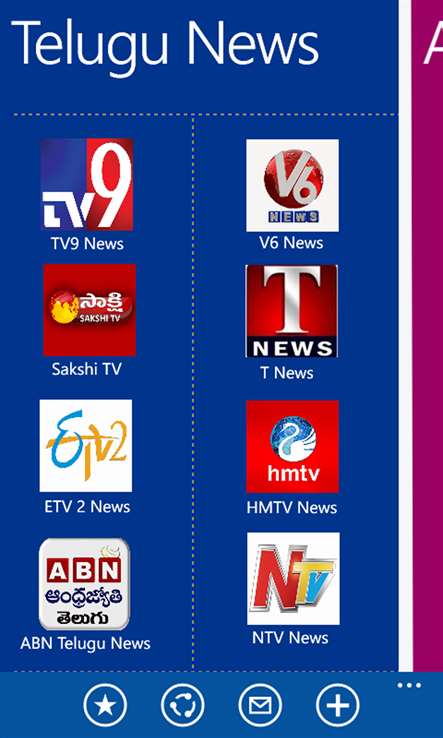Expand the app bar three-dots menu
This screenshot has width=443, height=738.
click(x=409, y=685)
